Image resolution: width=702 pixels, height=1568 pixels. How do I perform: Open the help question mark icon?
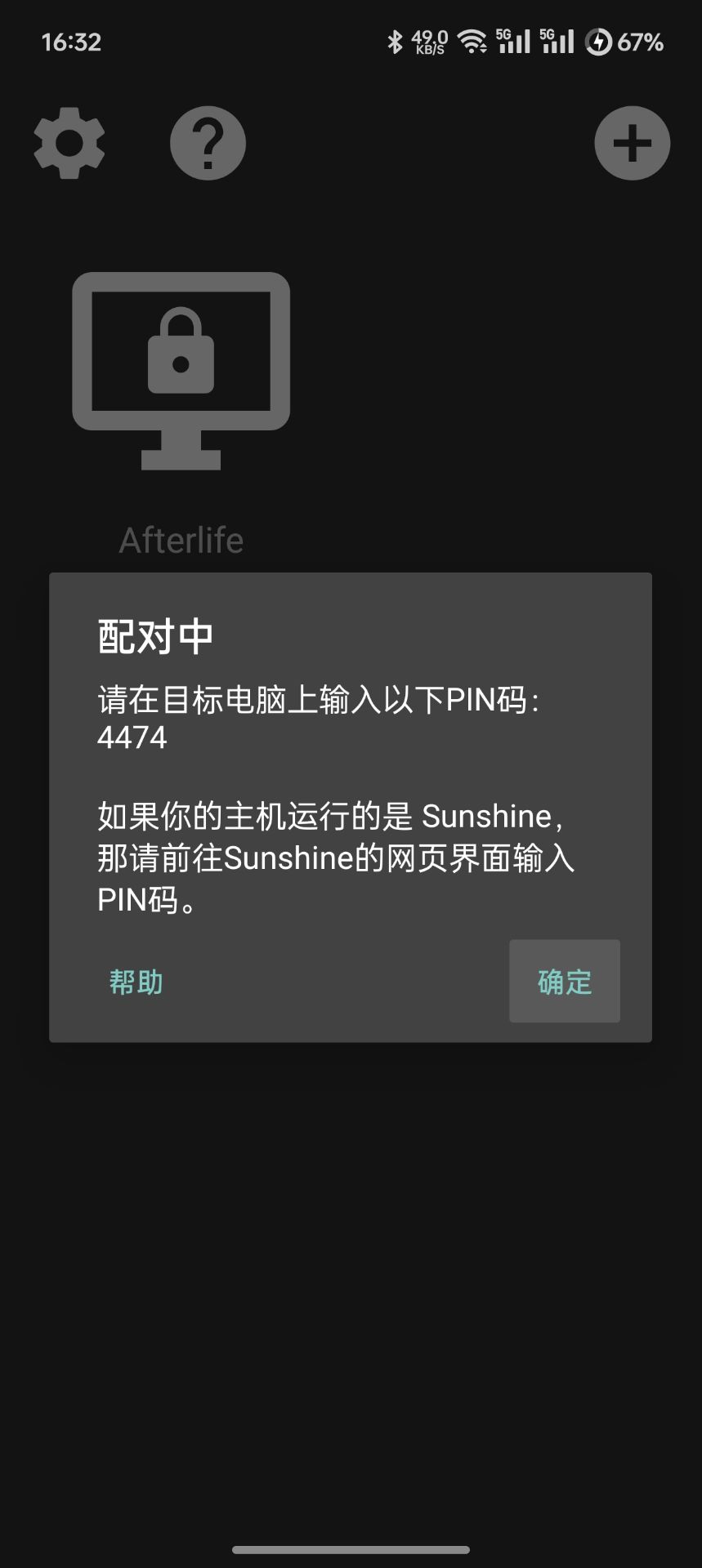(208, 143)
